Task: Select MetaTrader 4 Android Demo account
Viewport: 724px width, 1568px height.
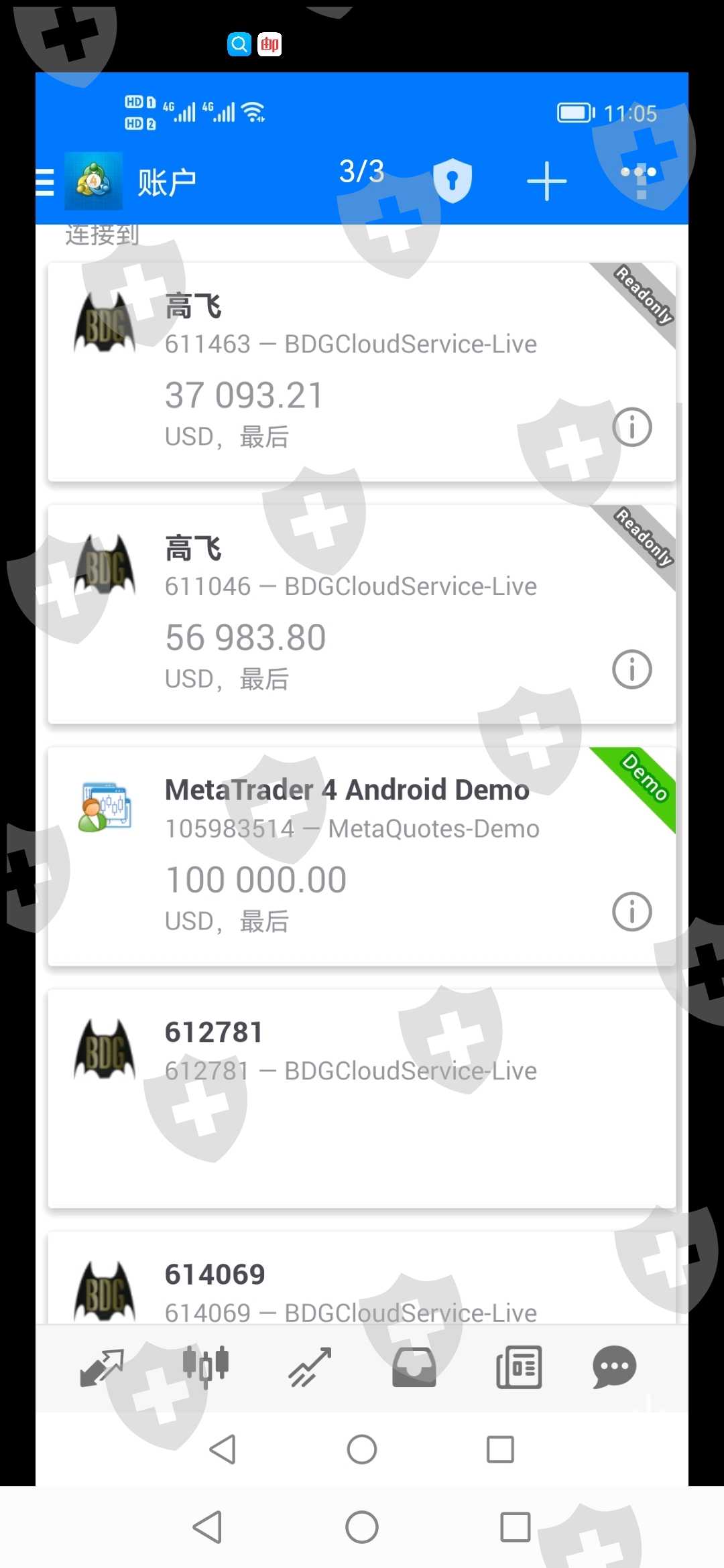Action: (x=362, y=856)
